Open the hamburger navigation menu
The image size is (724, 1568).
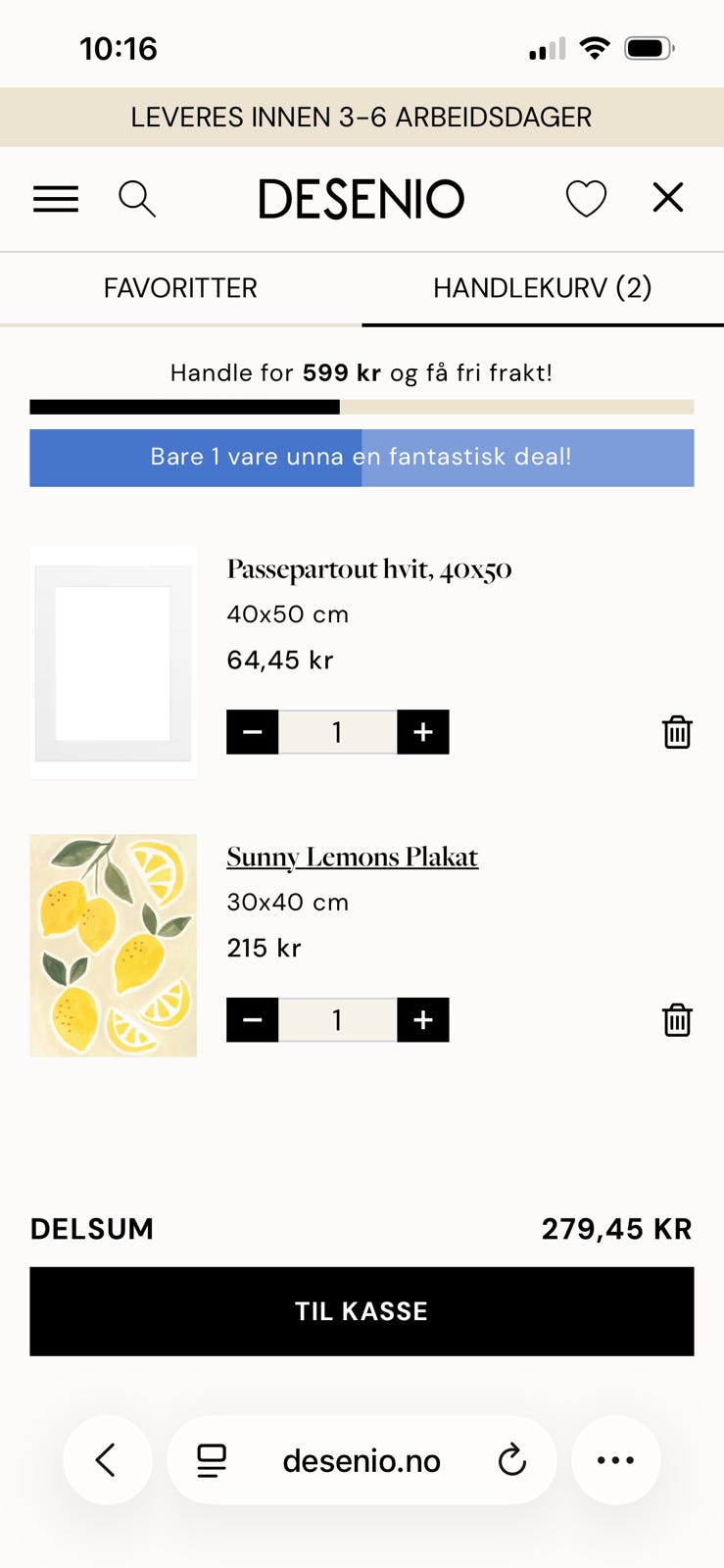coord(56,198)
